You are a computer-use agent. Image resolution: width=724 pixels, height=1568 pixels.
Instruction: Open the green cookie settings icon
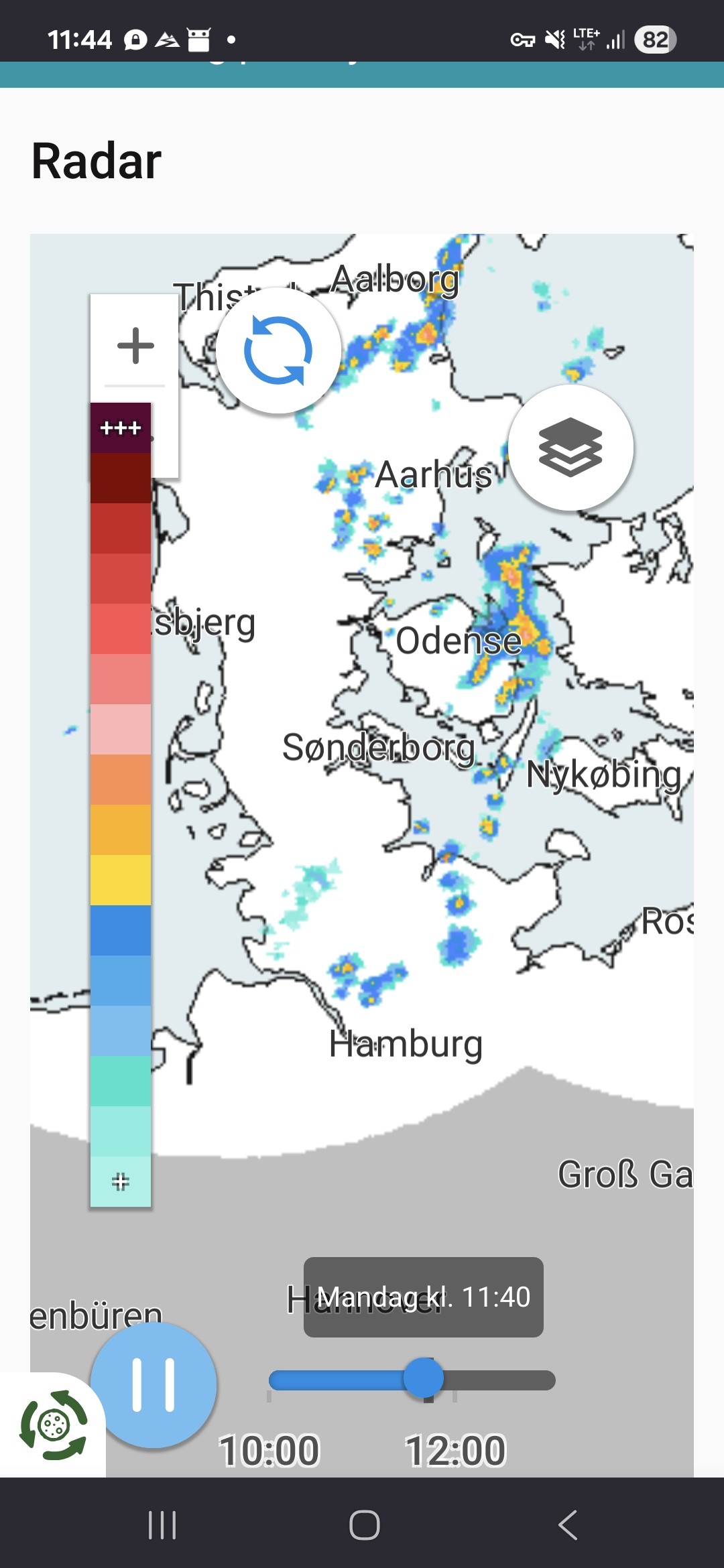pyautogui.click(x=53, y=1425)
